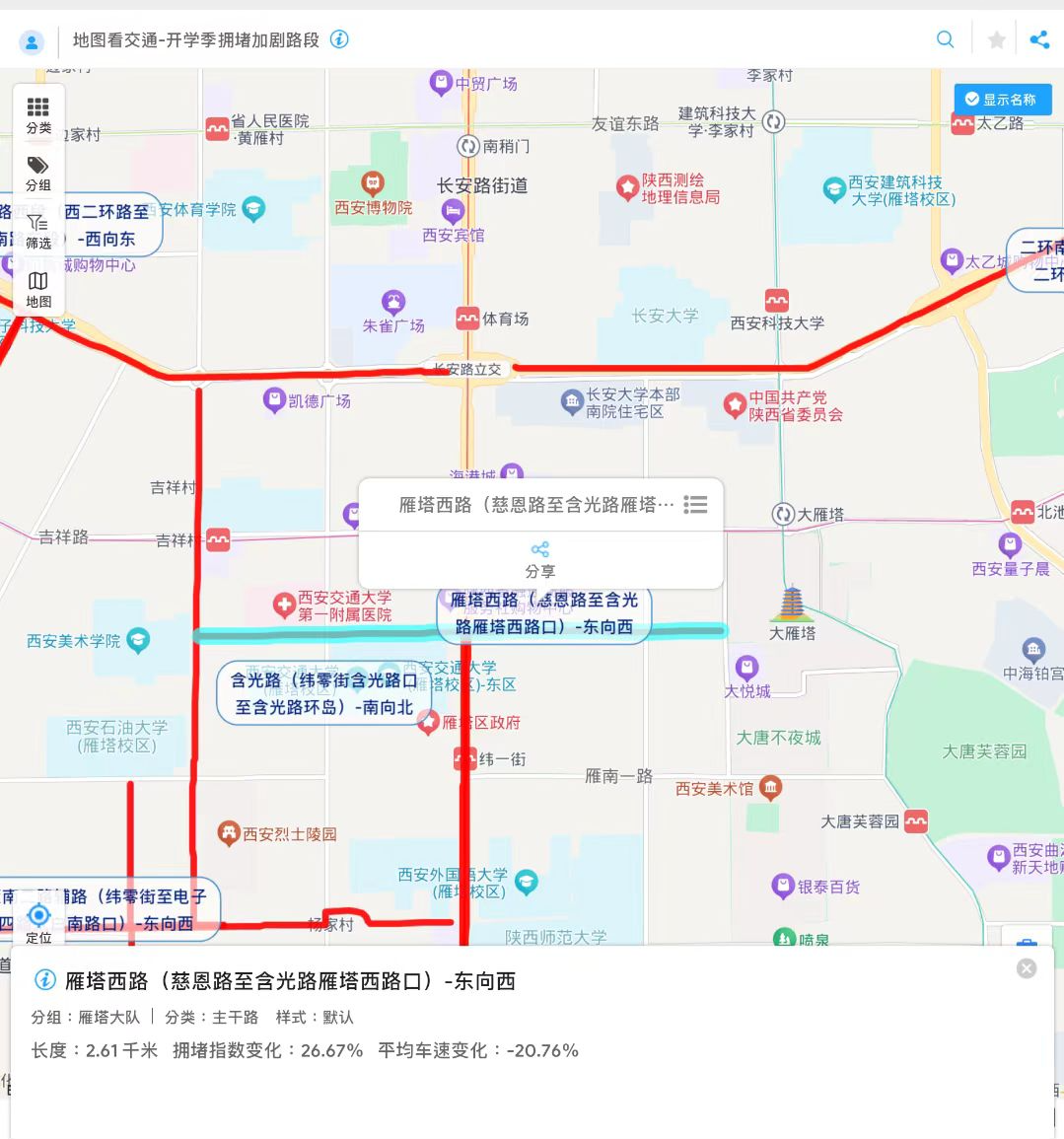Screen dimensions: 1064x1139
Task: Locate my position with 定位 button
Action: (x=38, y=922)
